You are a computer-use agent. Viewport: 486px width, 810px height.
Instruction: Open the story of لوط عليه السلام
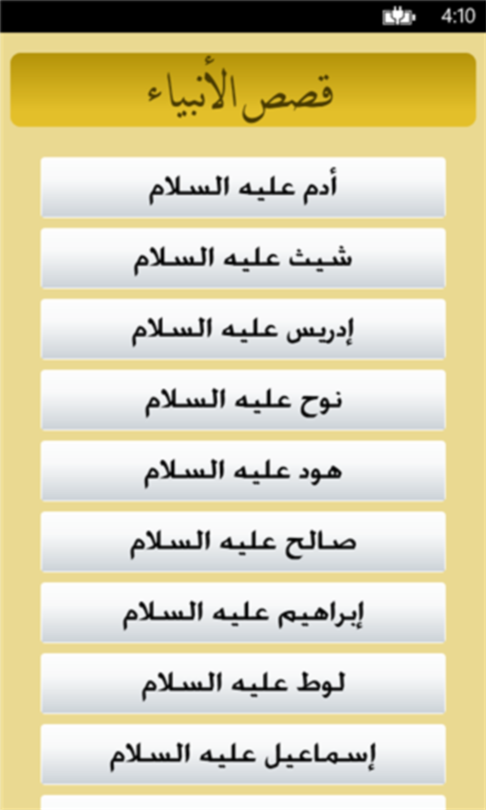[x=243, y=682]
